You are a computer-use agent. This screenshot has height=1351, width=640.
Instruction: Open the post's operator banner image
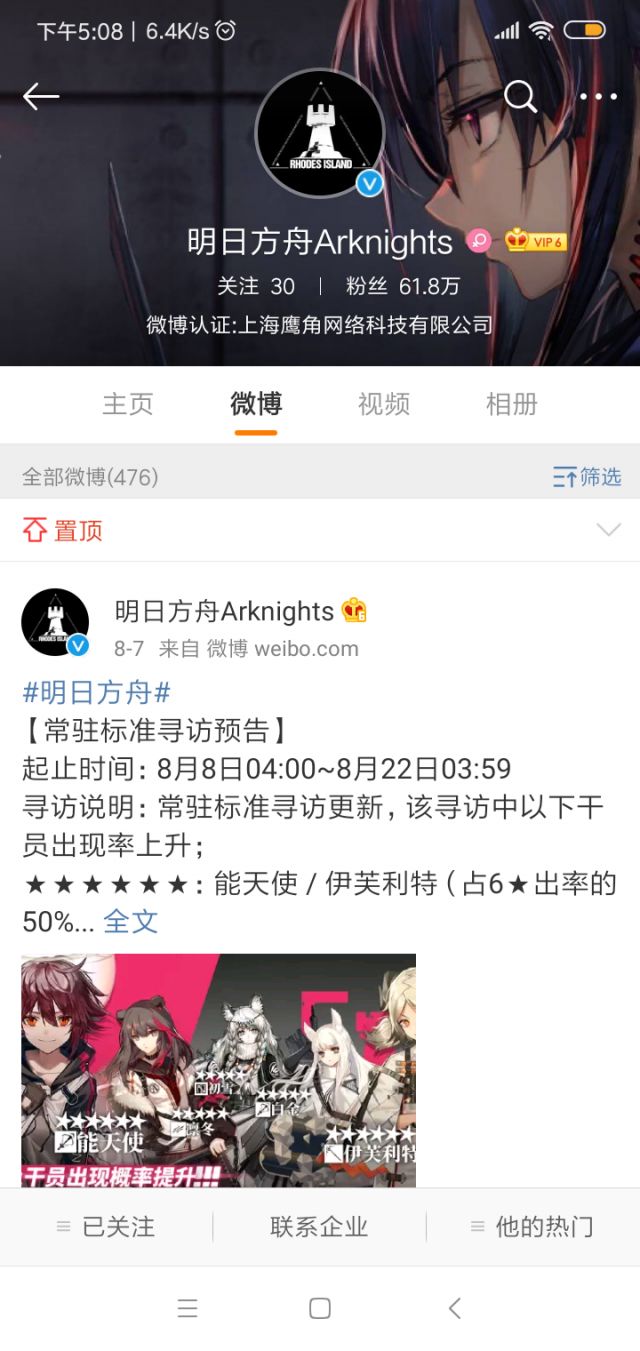coord(218,1070)
